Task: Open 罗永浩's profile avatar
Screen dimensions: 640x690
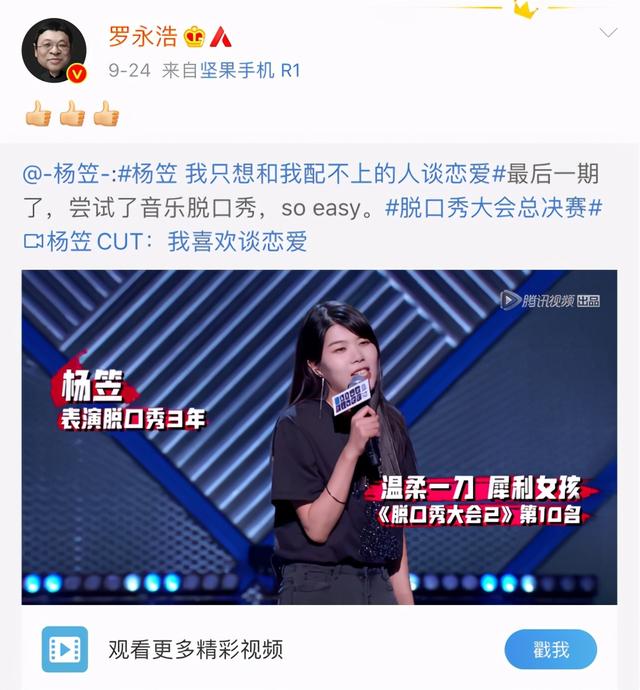Action: coord(54,50)
